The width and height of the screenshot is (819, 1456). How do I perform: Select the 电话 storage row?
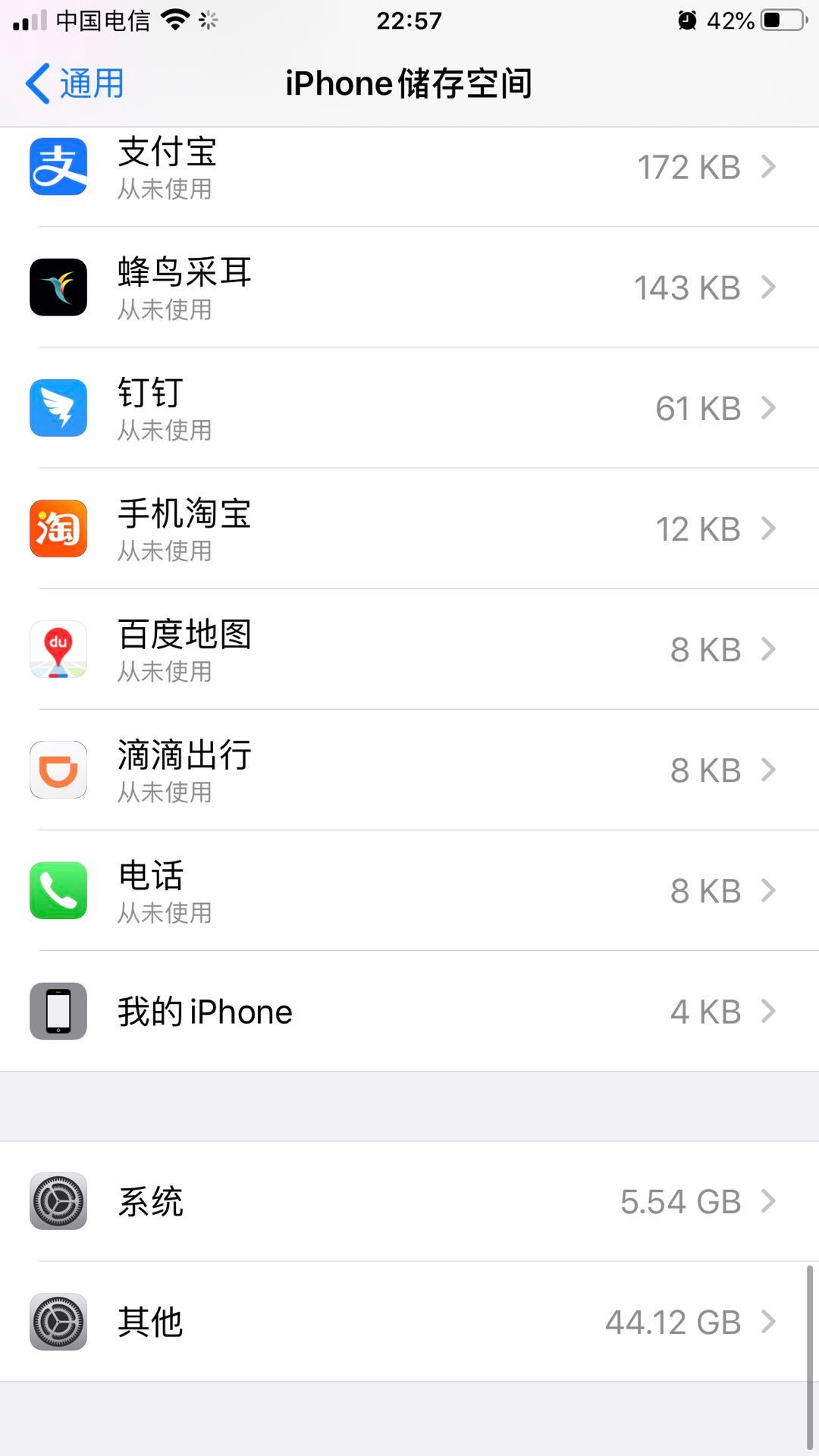point(409,891)
